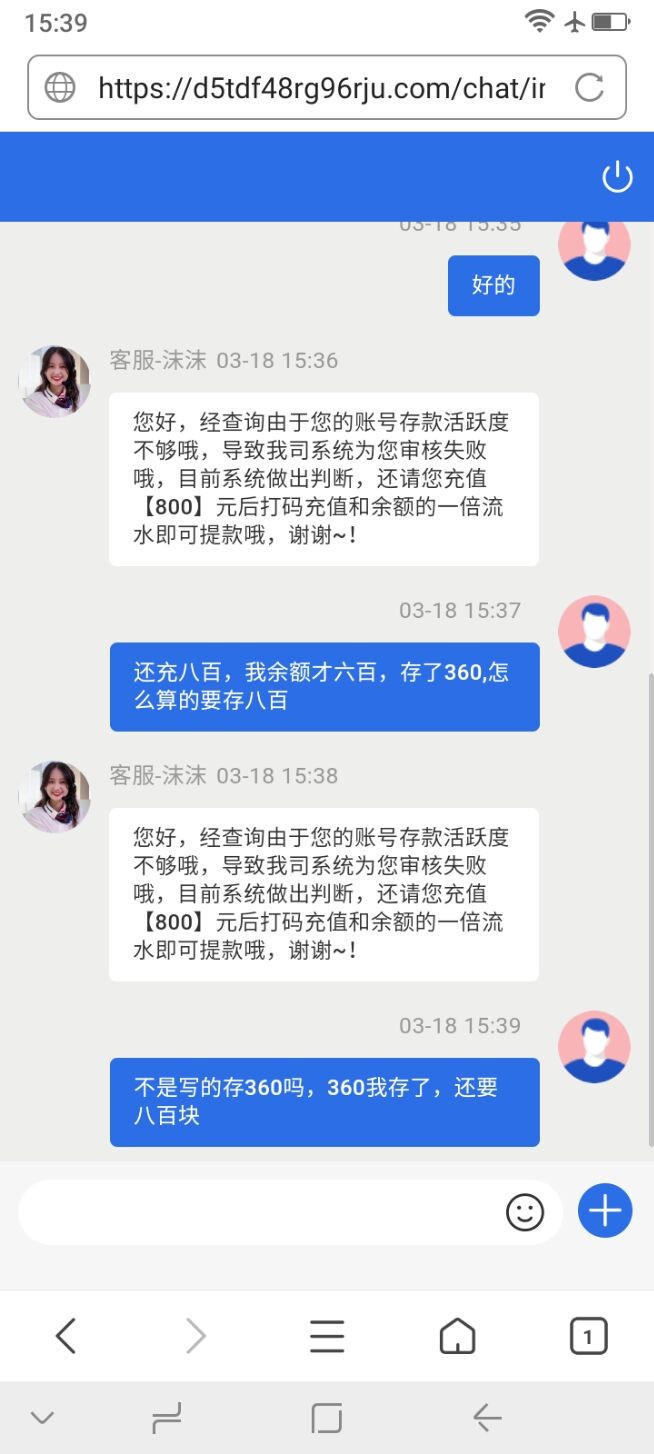This screenshot has height=1454, width=654.
Task: Tap the chat message input box
Action: tap(260, 1212)
